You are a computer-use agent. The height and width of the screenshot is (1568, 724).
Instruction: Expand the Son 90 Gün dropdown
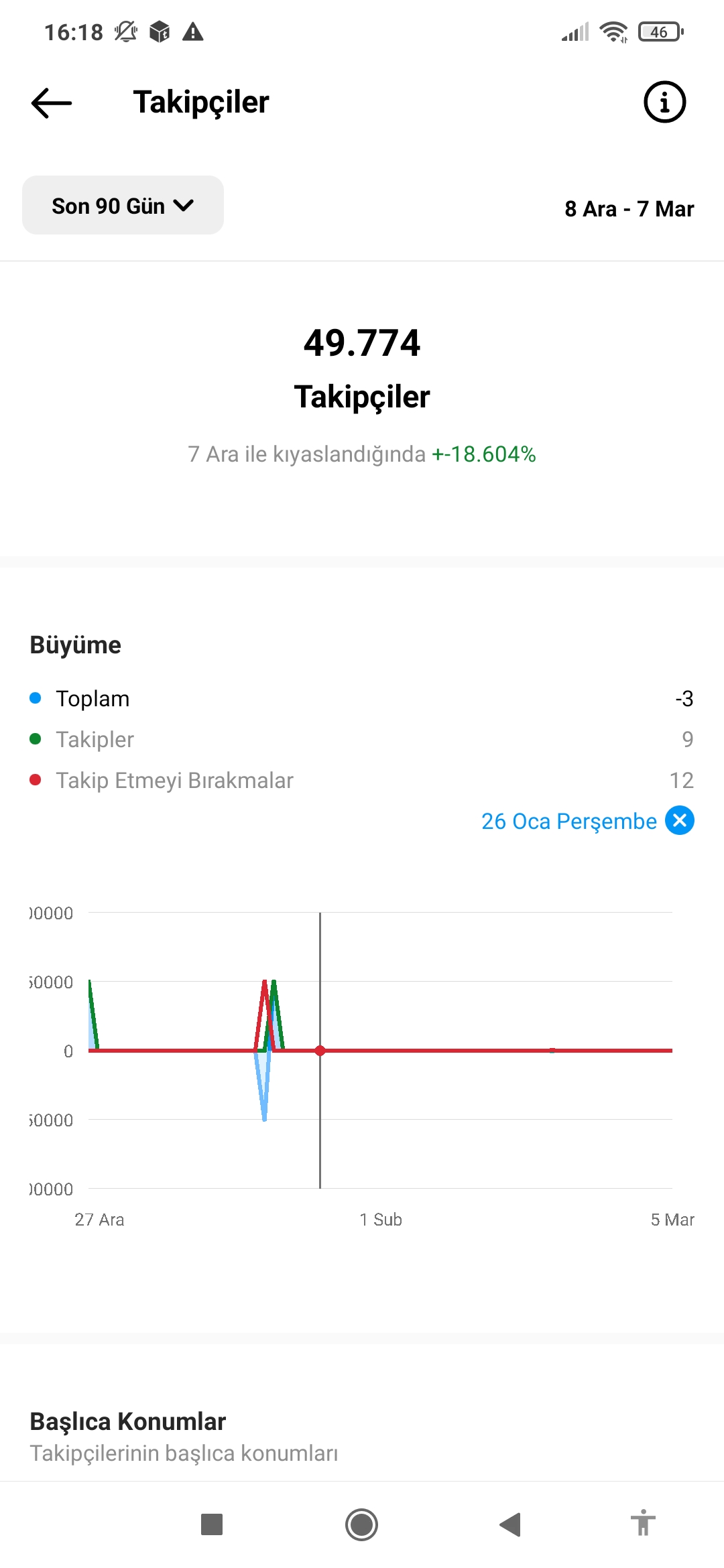coord(123,205)
